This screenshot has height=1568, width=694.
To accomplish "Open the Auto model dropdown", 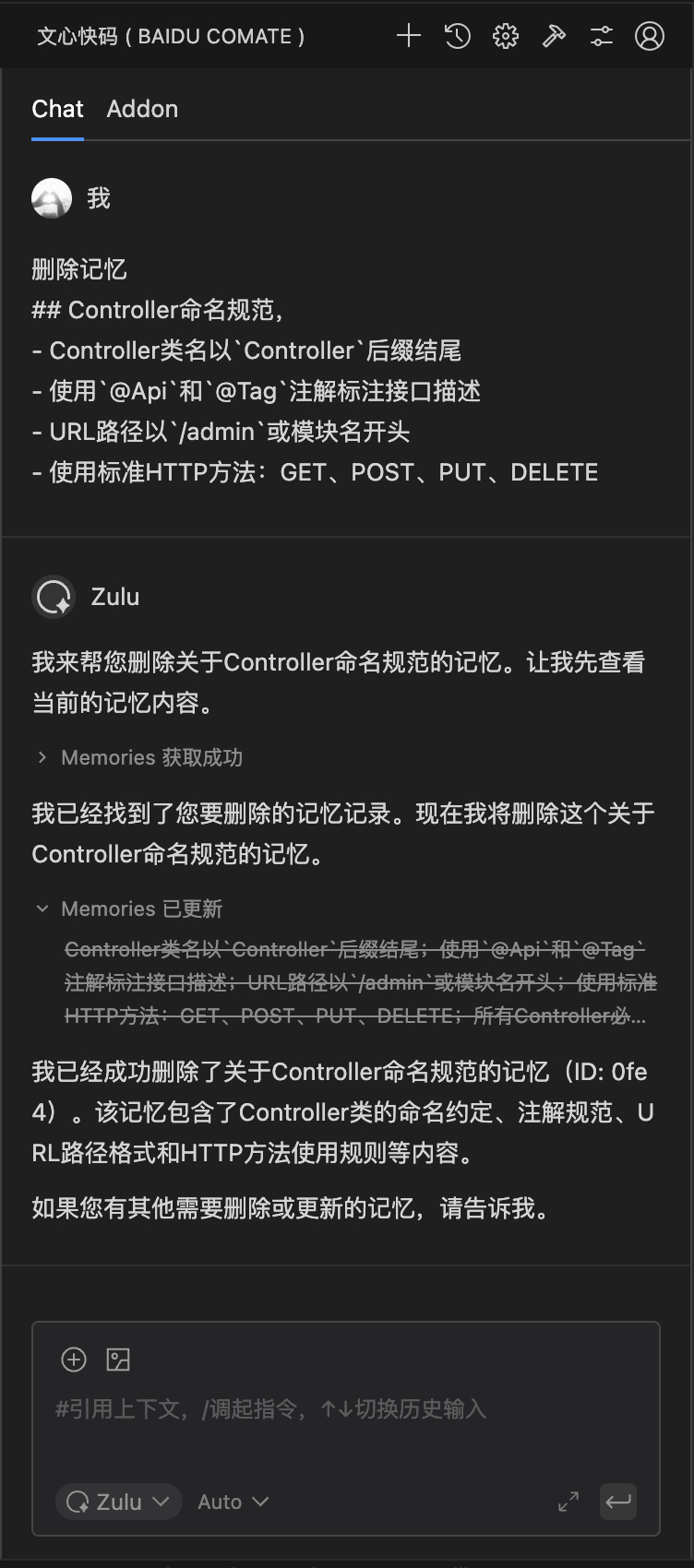I will coord(233,1502).
